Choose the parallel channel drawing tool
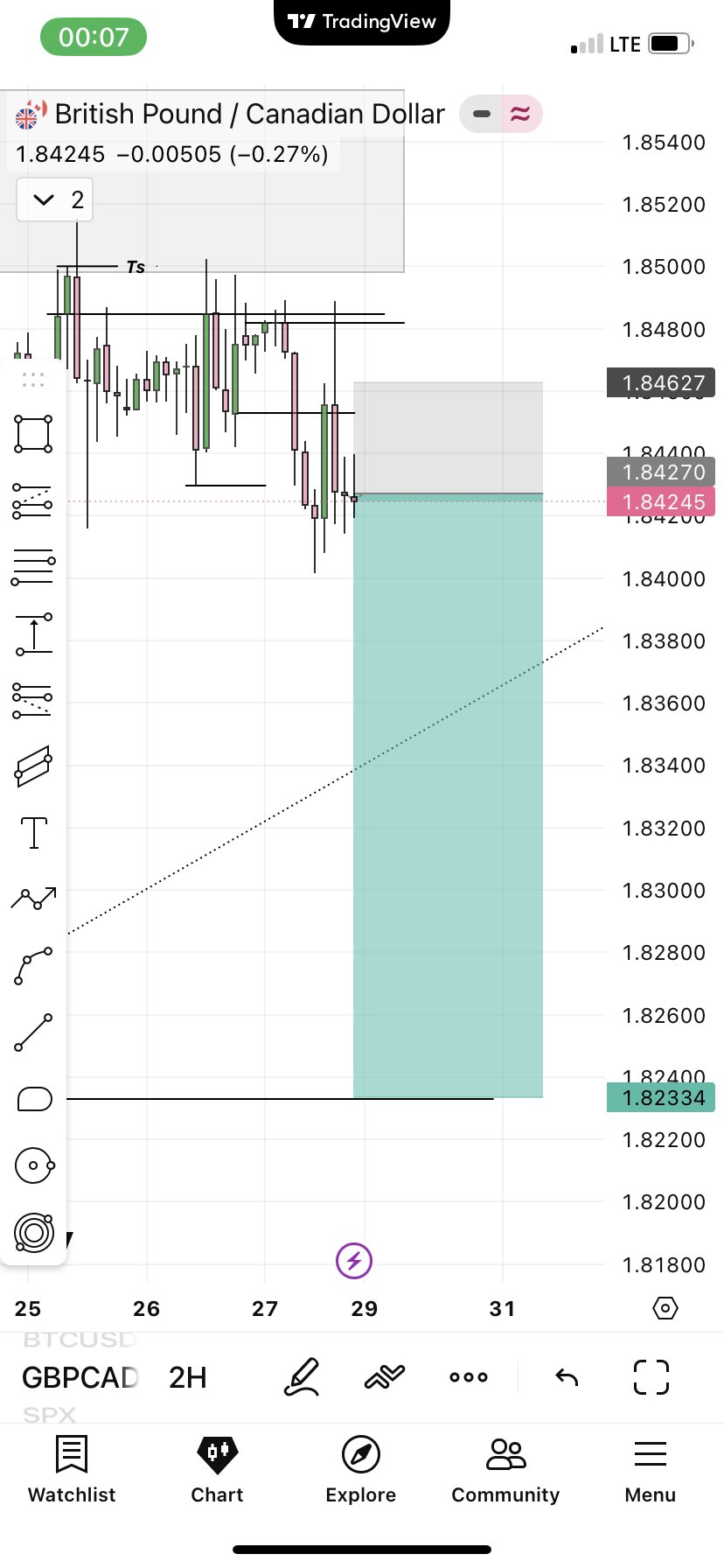 (33, 767)
